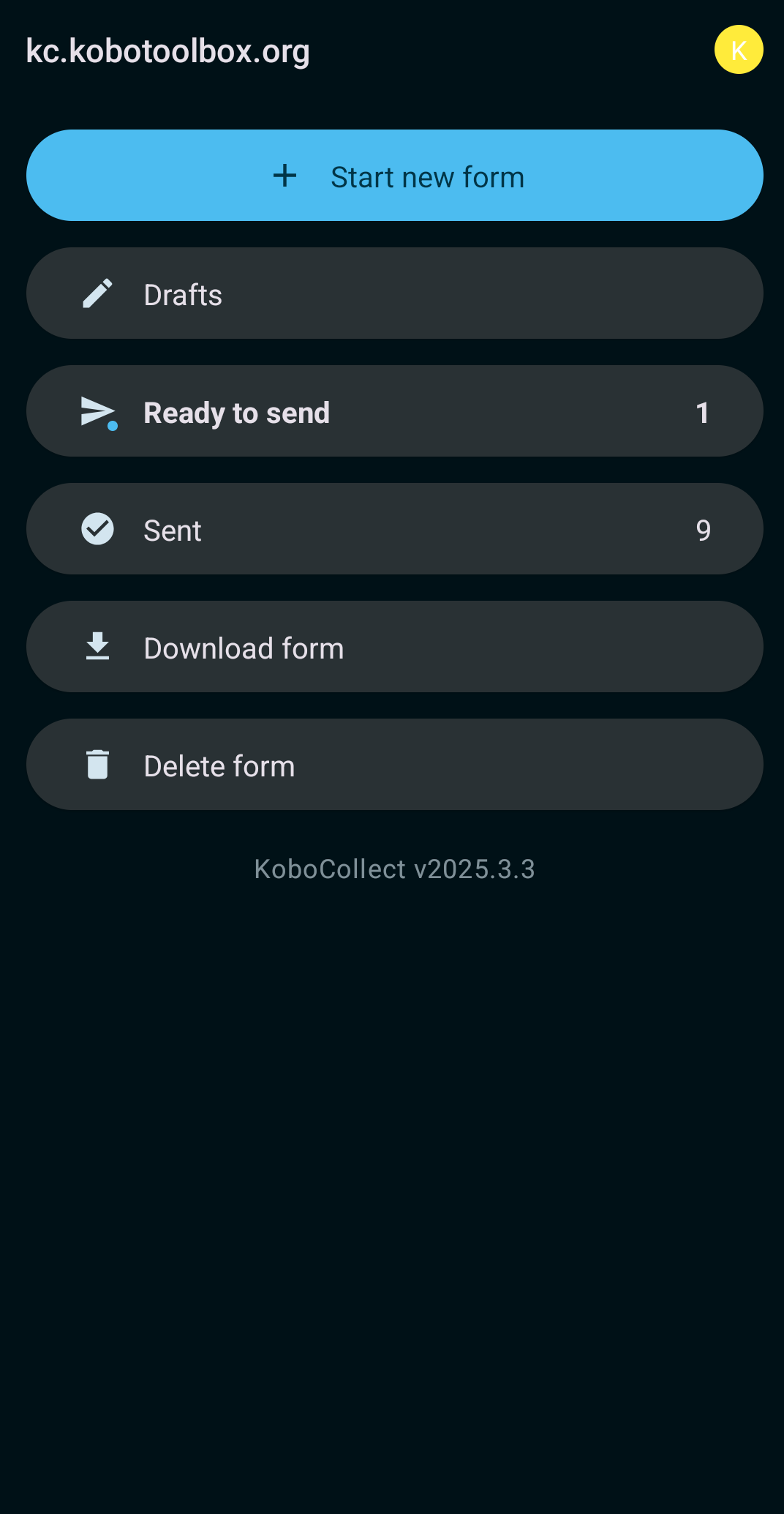
Task: View the Sent forms
Action: [x=395, y=529]
